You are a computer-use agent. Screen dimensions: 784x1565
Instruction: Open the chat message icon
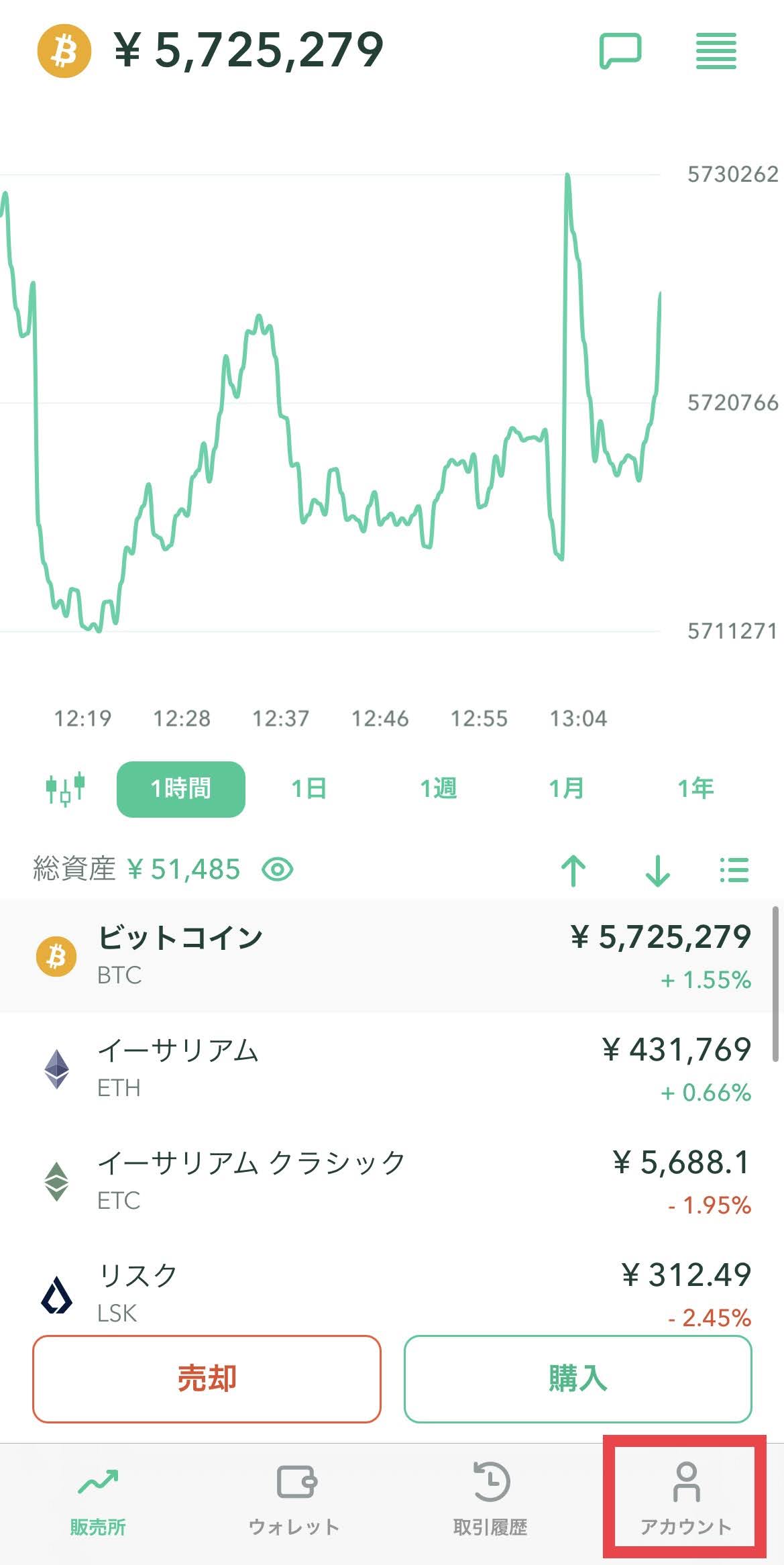point(620,51)
